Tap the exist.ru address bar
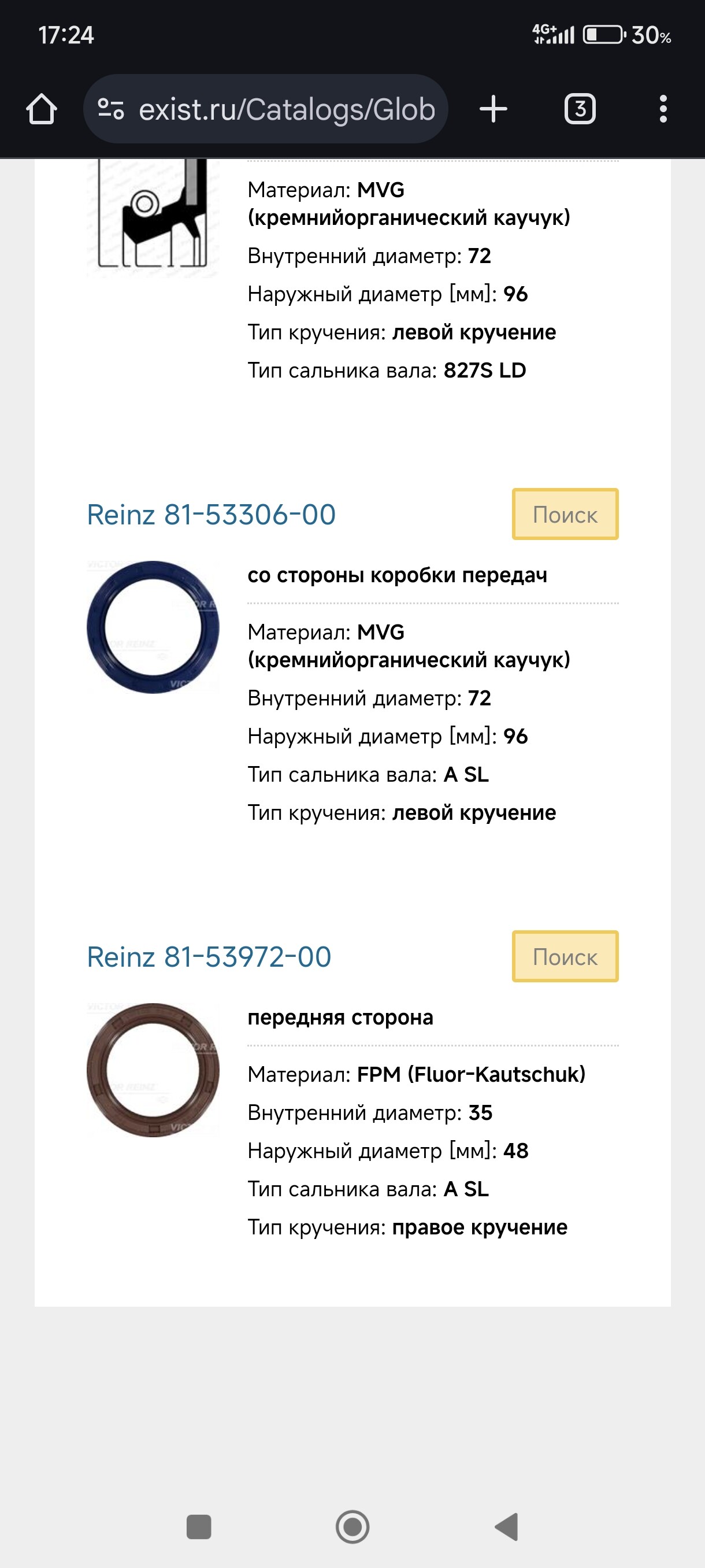The image size is (705, 1568). pos(266,110)
